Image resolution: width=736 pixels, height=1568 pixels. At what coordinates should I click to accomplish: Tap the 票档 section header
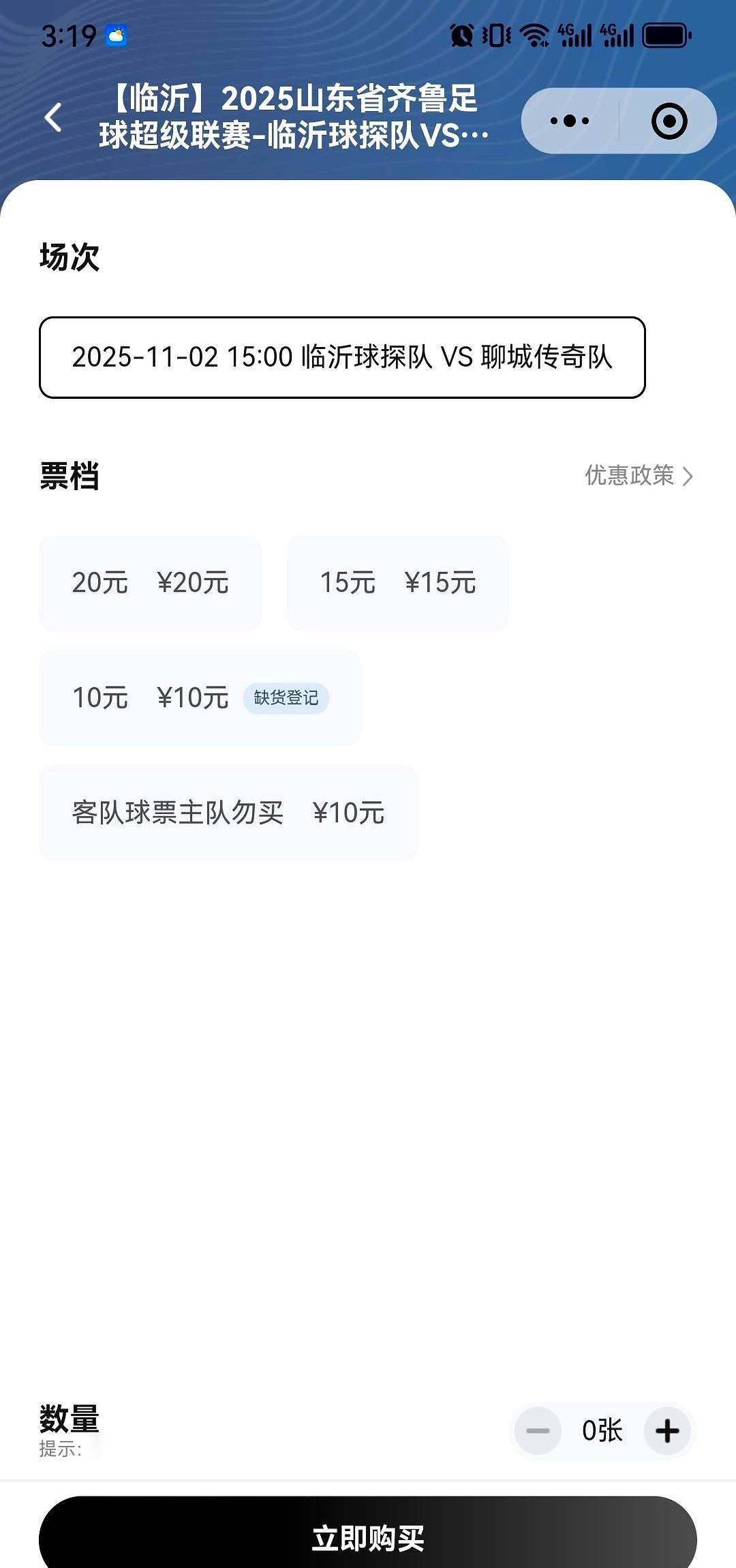(68, 477)
